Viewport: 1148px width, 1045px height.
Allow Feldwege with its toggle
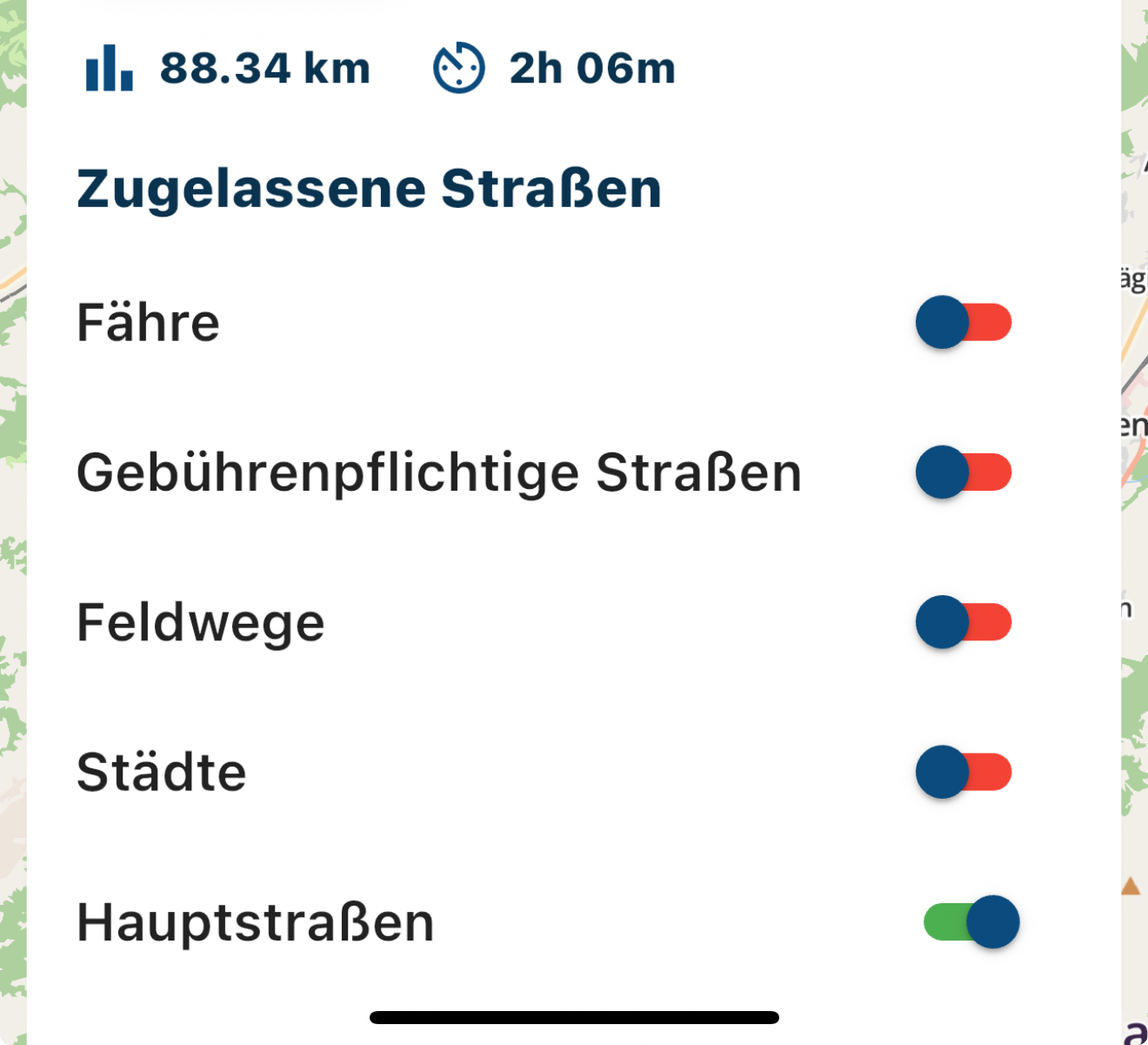tap(964, 621)
